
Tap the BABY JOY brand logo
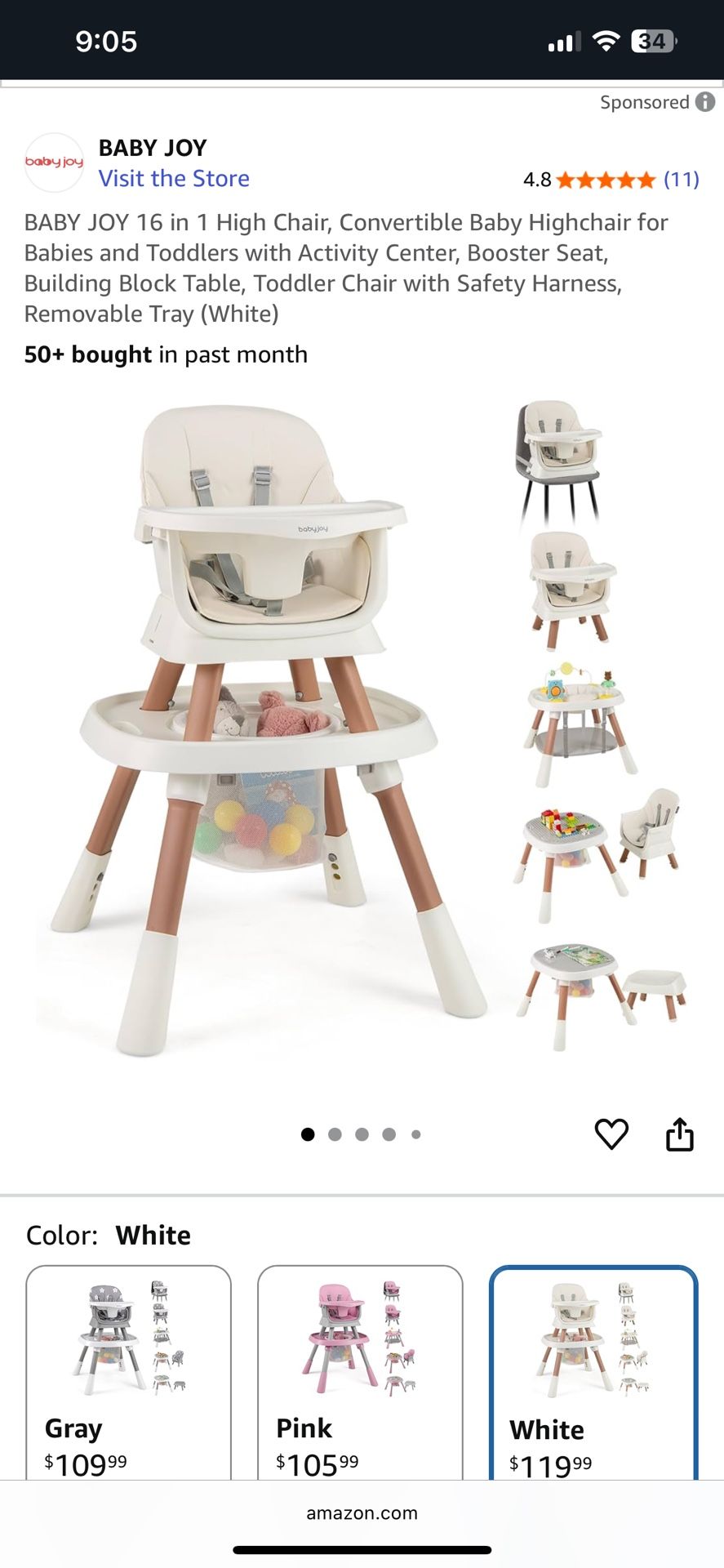[x=54, y=163]
